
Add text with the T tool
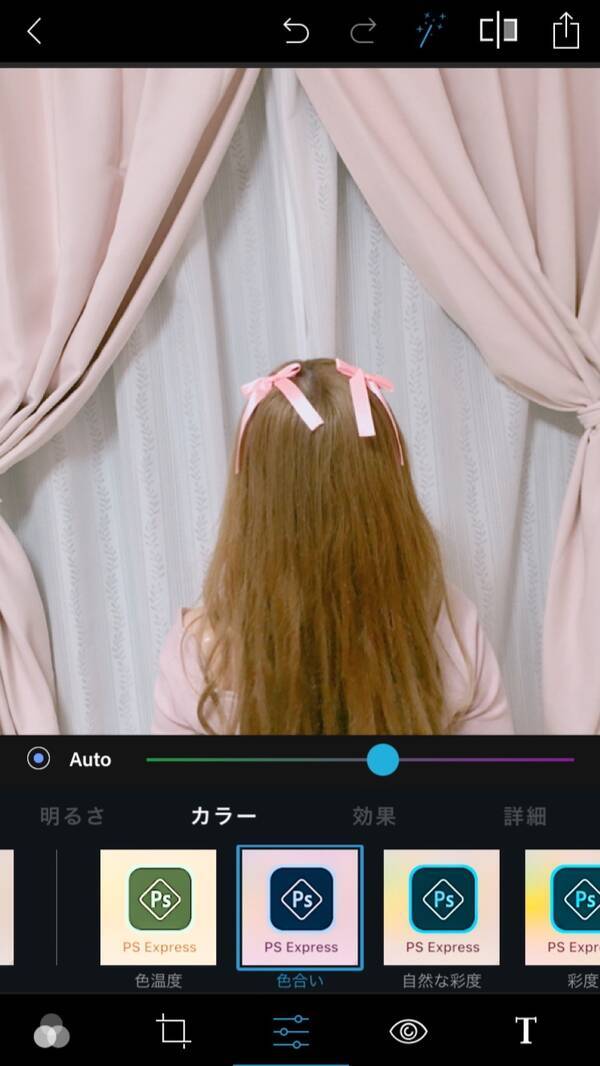[525, 1030]
